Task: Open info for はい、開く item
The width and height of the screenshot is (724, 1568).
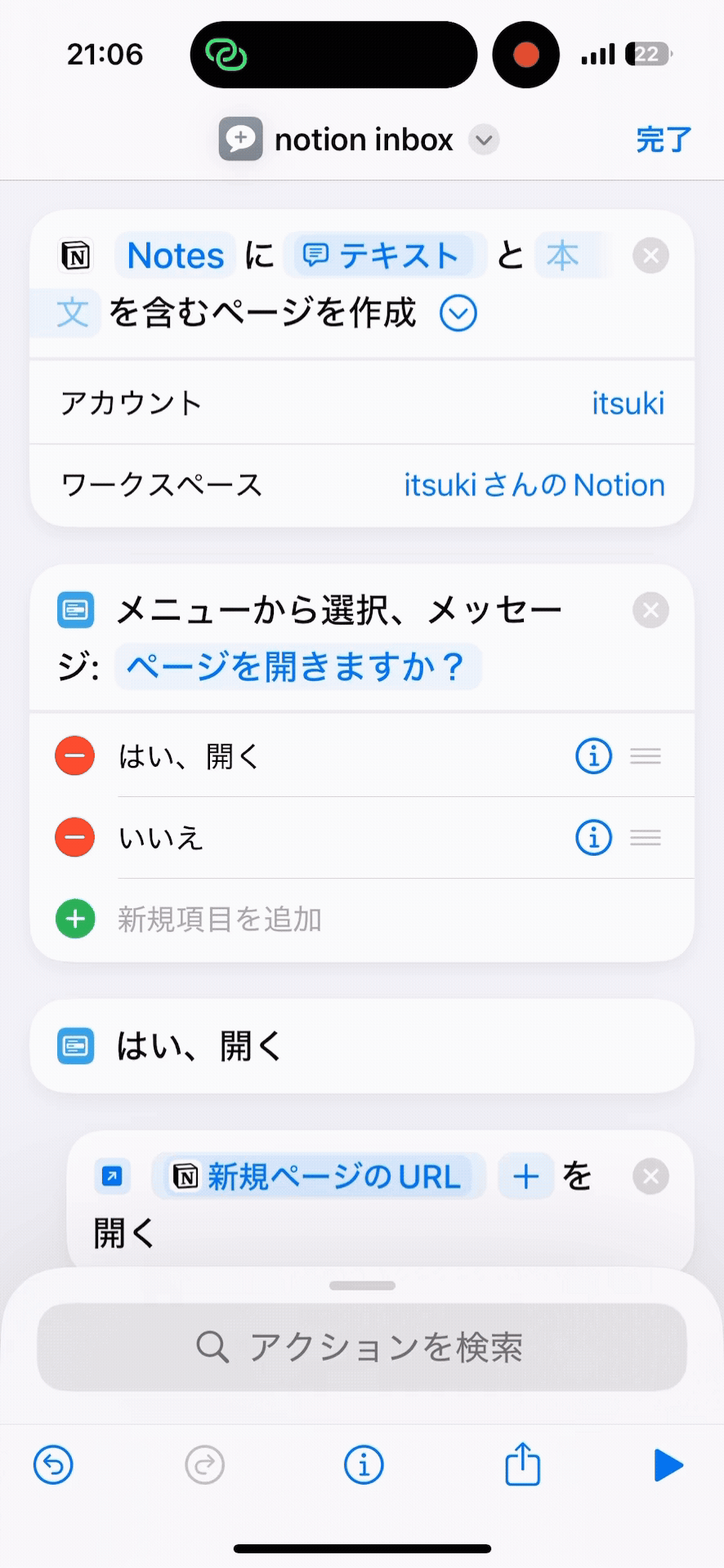Action: click(594, 756)
